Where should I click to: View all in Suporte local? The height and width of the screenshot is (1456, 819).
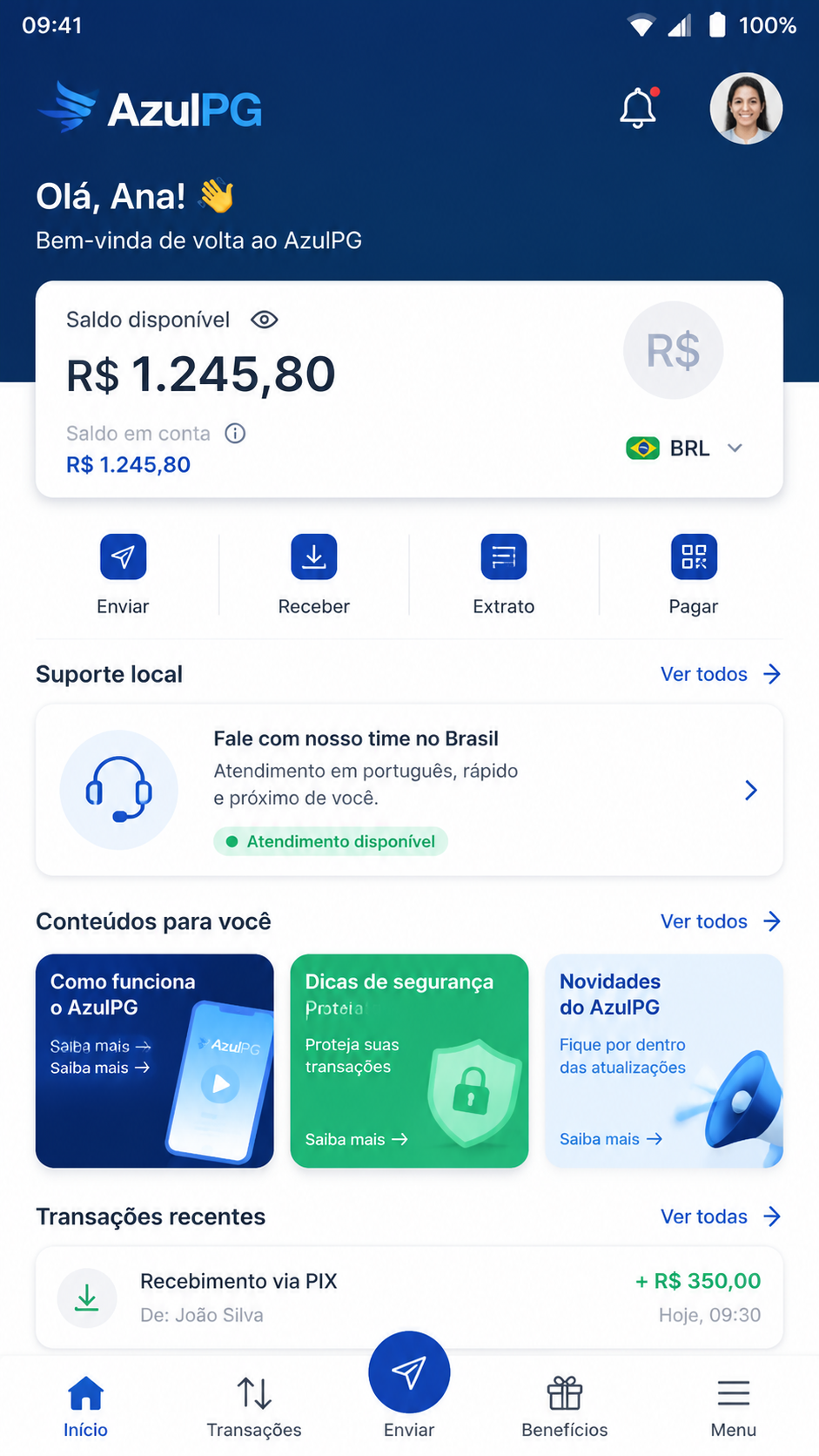[x=721, y=674]
